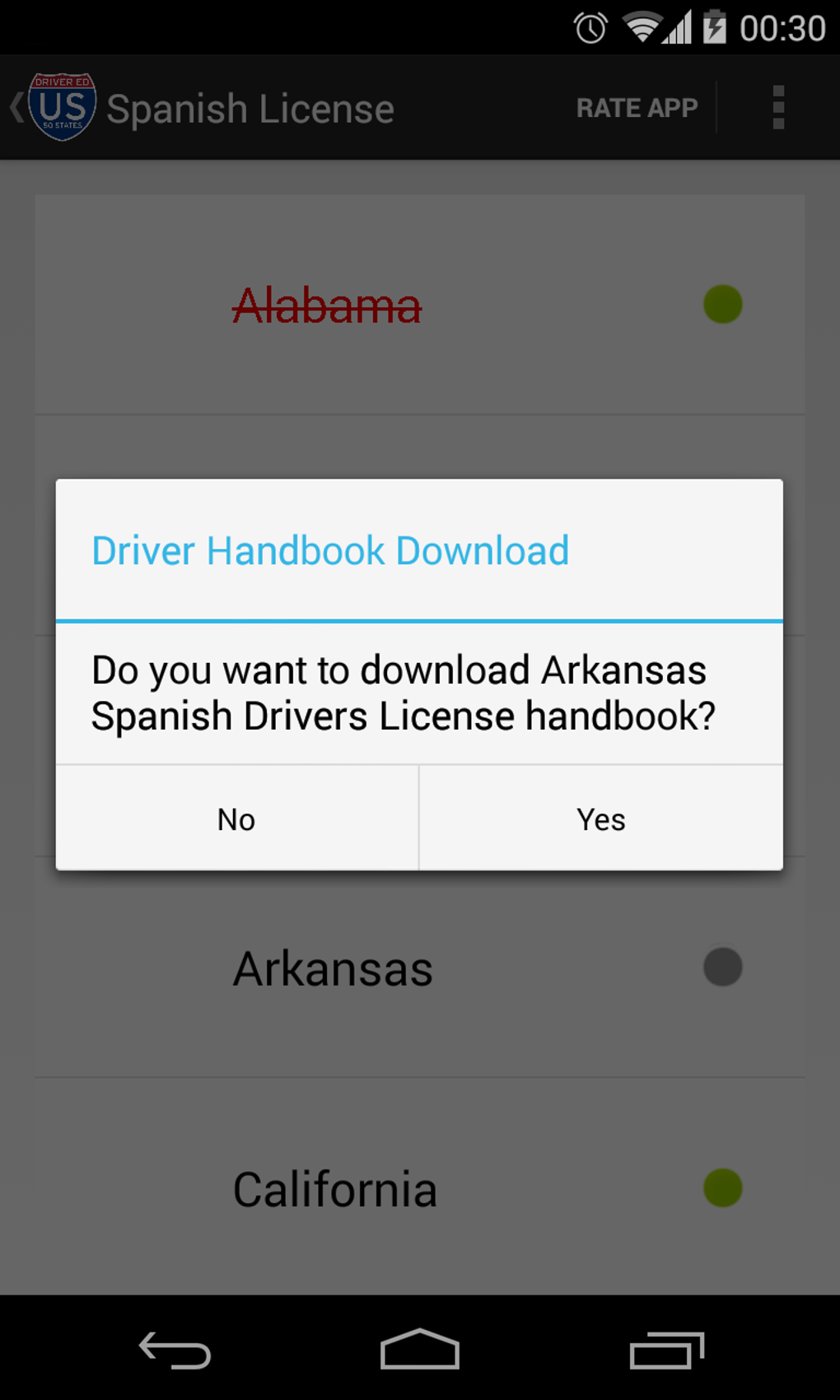Tap the Home navigation button
The height and width of the screenshot is (1400, 840).
tap(419, 1348)
